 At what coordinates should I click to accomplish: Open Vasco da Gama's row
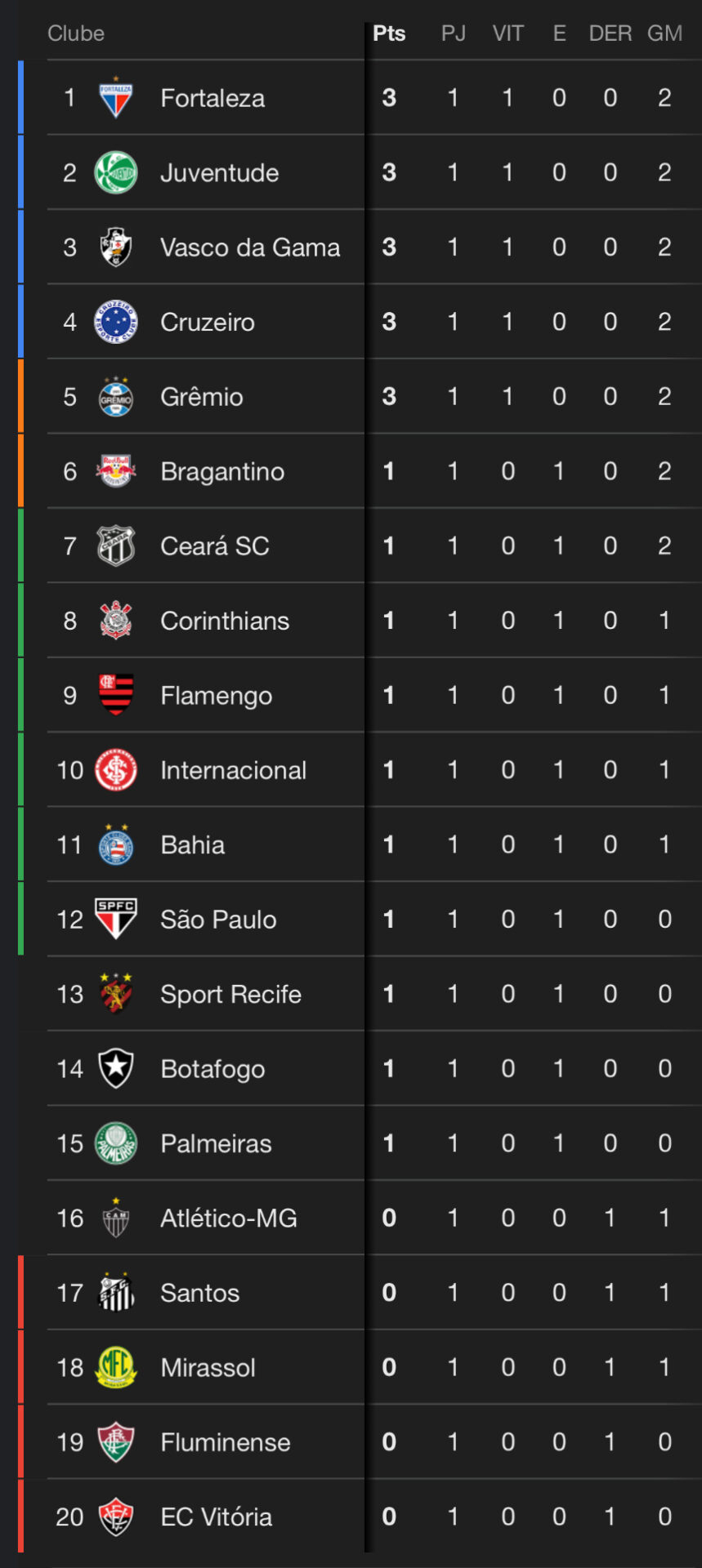(249, 247)
